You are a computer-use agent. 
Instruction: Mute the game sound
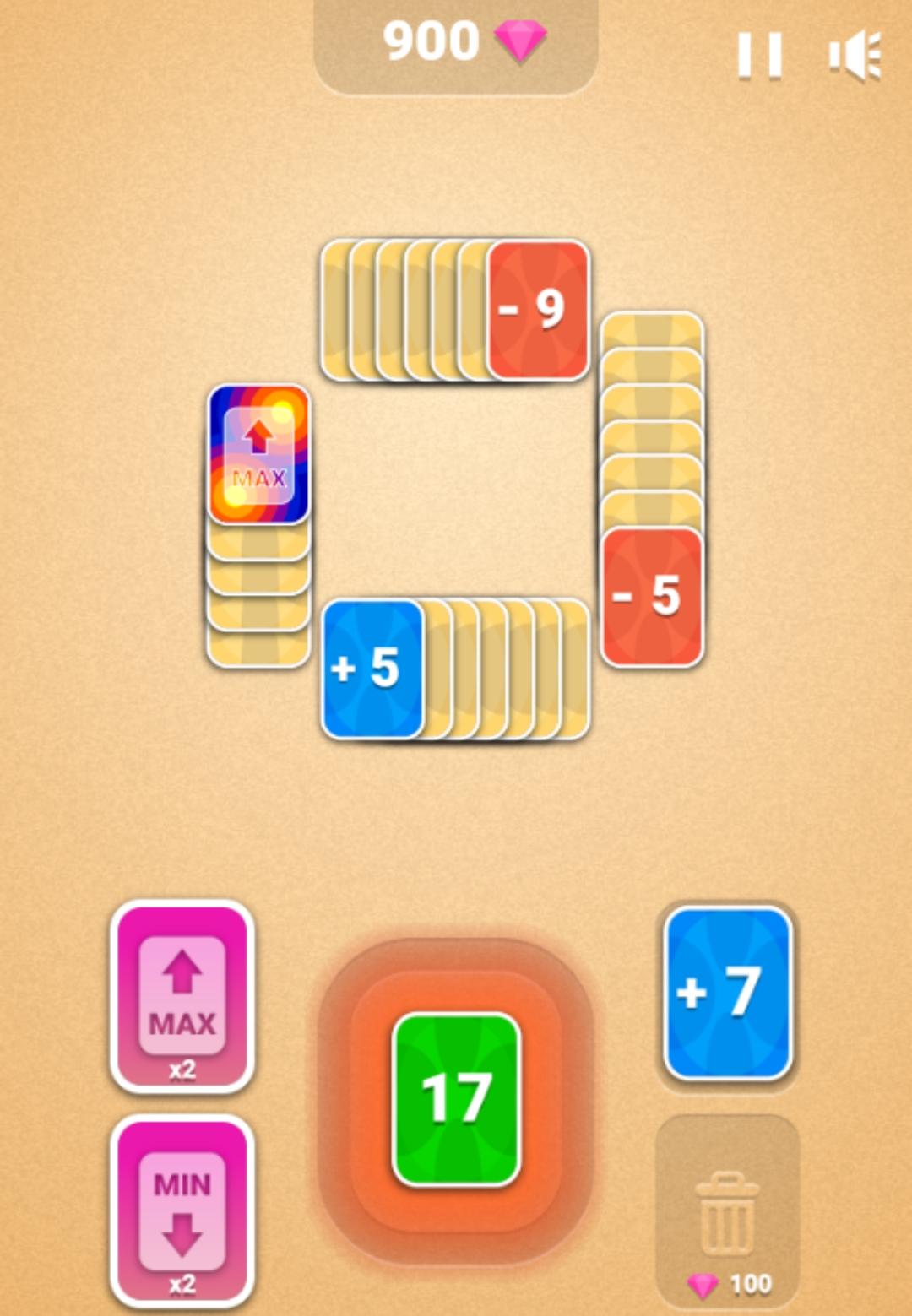(855, 56)
